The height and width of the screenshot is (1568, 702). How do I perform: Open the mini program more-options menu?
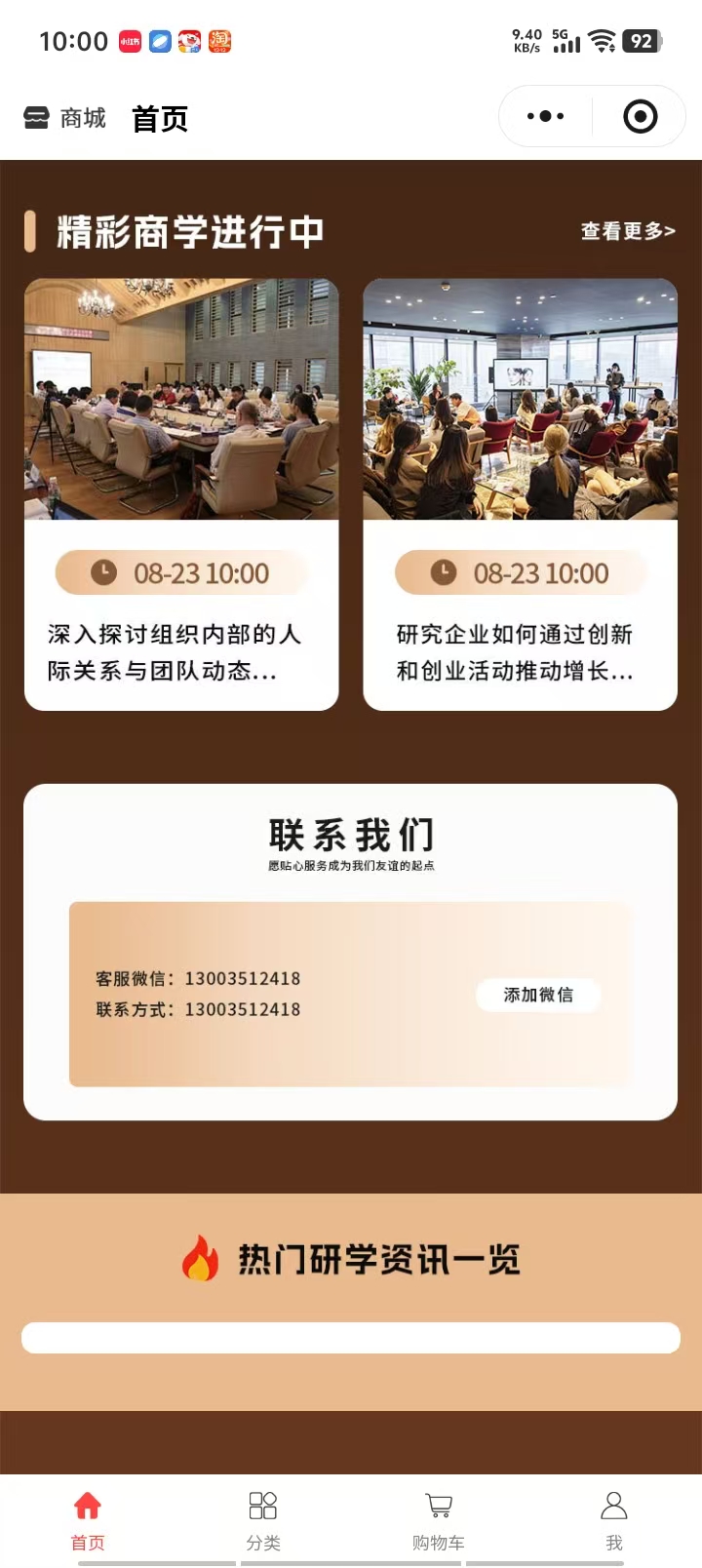click(x=545, y=117)
